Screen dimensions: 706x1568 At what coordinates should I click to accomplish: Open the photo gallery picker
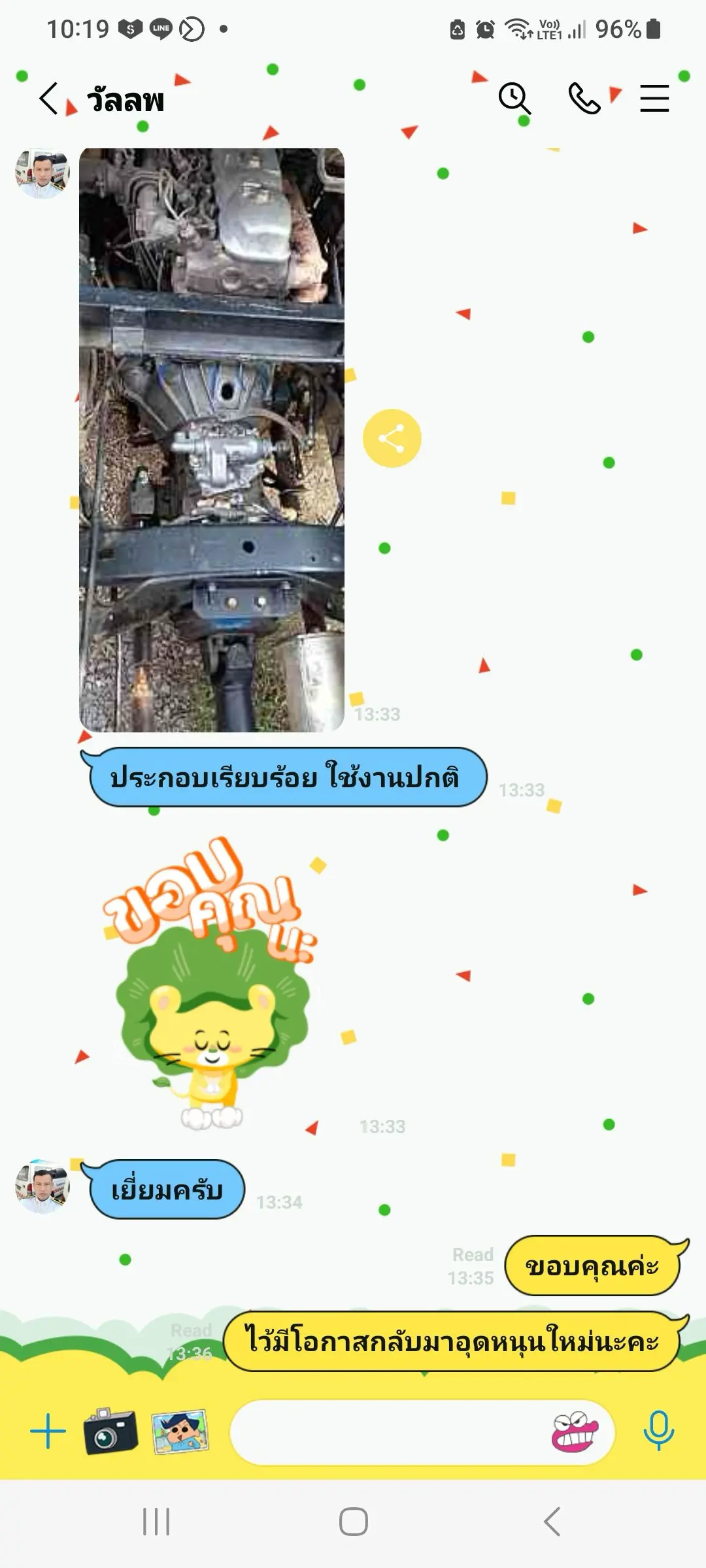(180, 1431)
